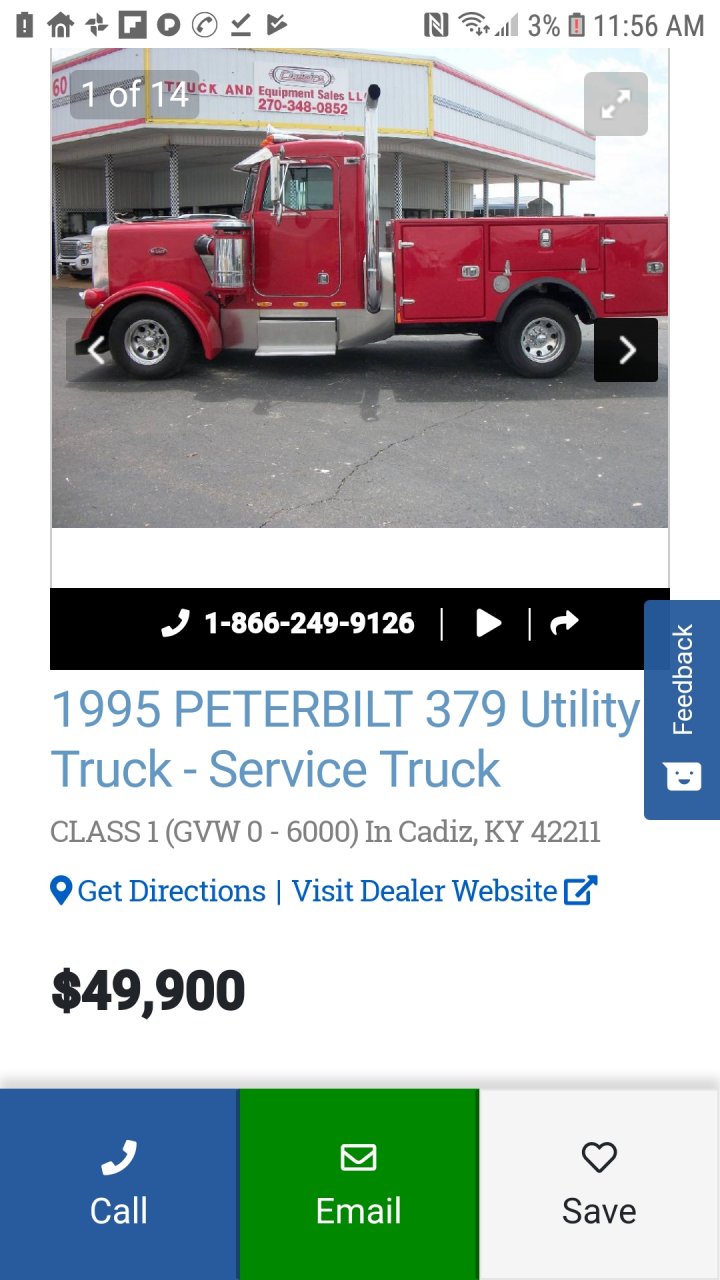720x1280 pixels.
Task: Call the seller with the blue button
Action: [119, 1184]
